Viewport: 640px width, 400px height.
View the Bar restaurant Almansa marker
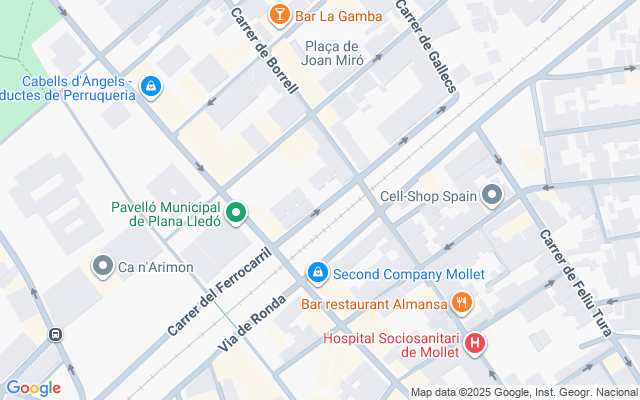tap(462, 303)
